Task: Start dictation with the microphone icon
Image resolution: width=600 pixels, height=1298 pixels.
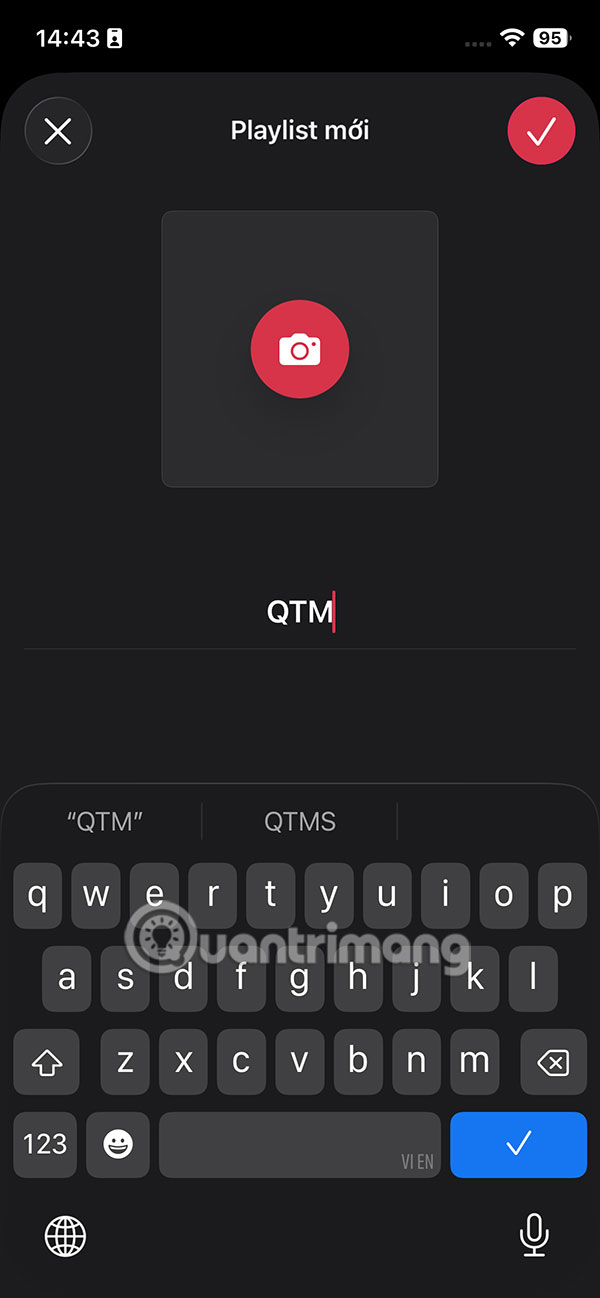Action: 534,1236
